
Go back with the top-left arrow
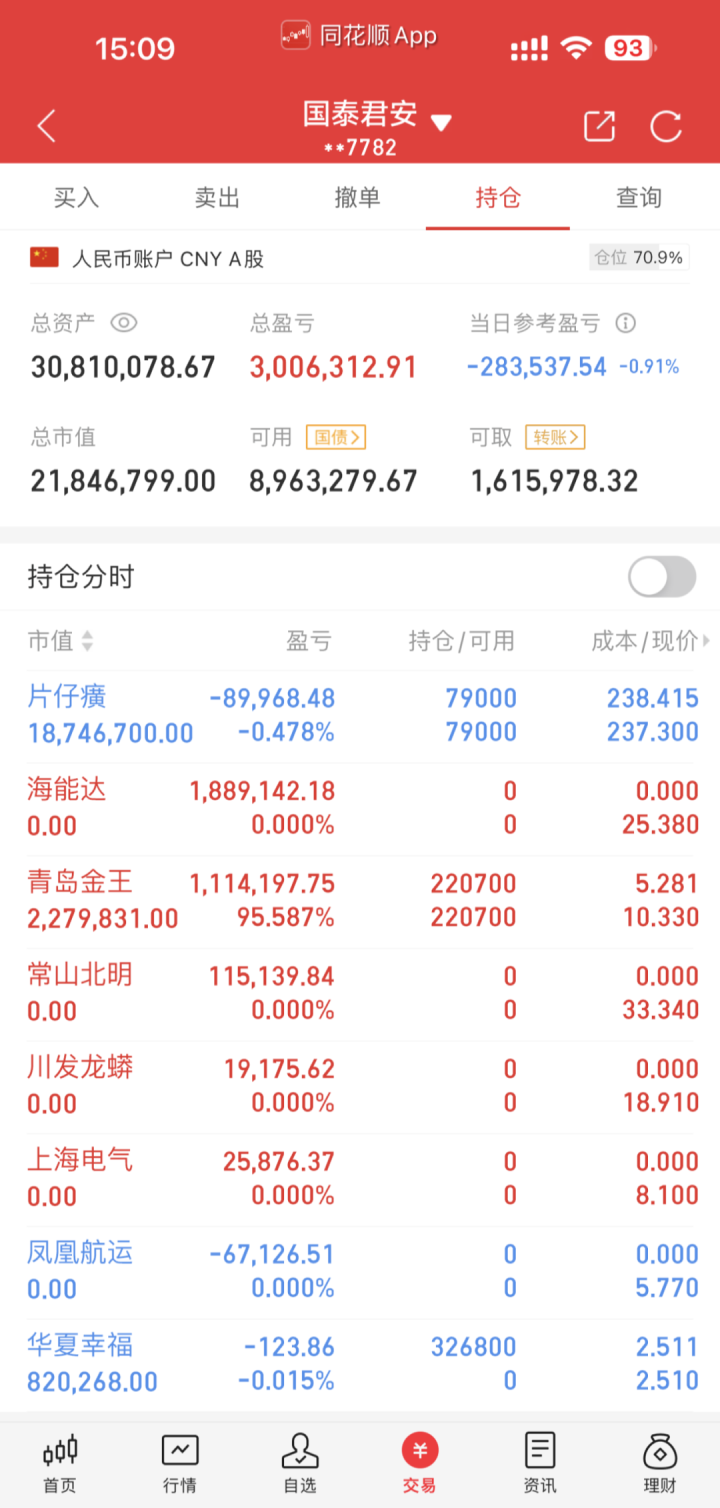(46, 126)
